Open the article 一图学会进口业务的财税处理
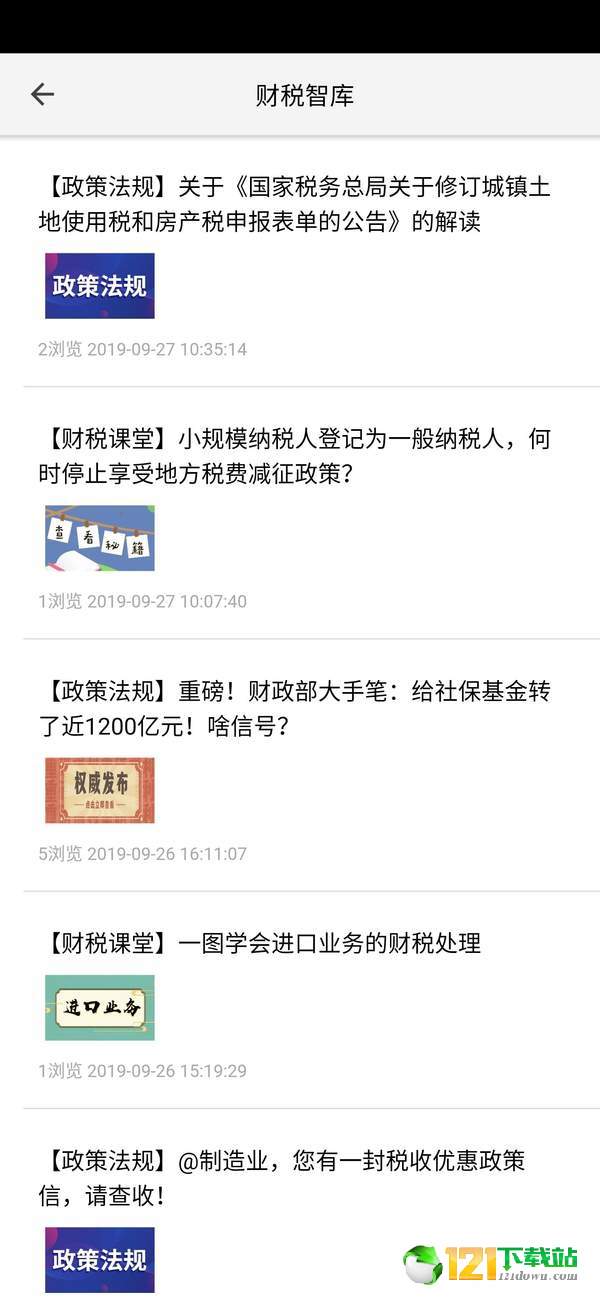 point(300,1000)
